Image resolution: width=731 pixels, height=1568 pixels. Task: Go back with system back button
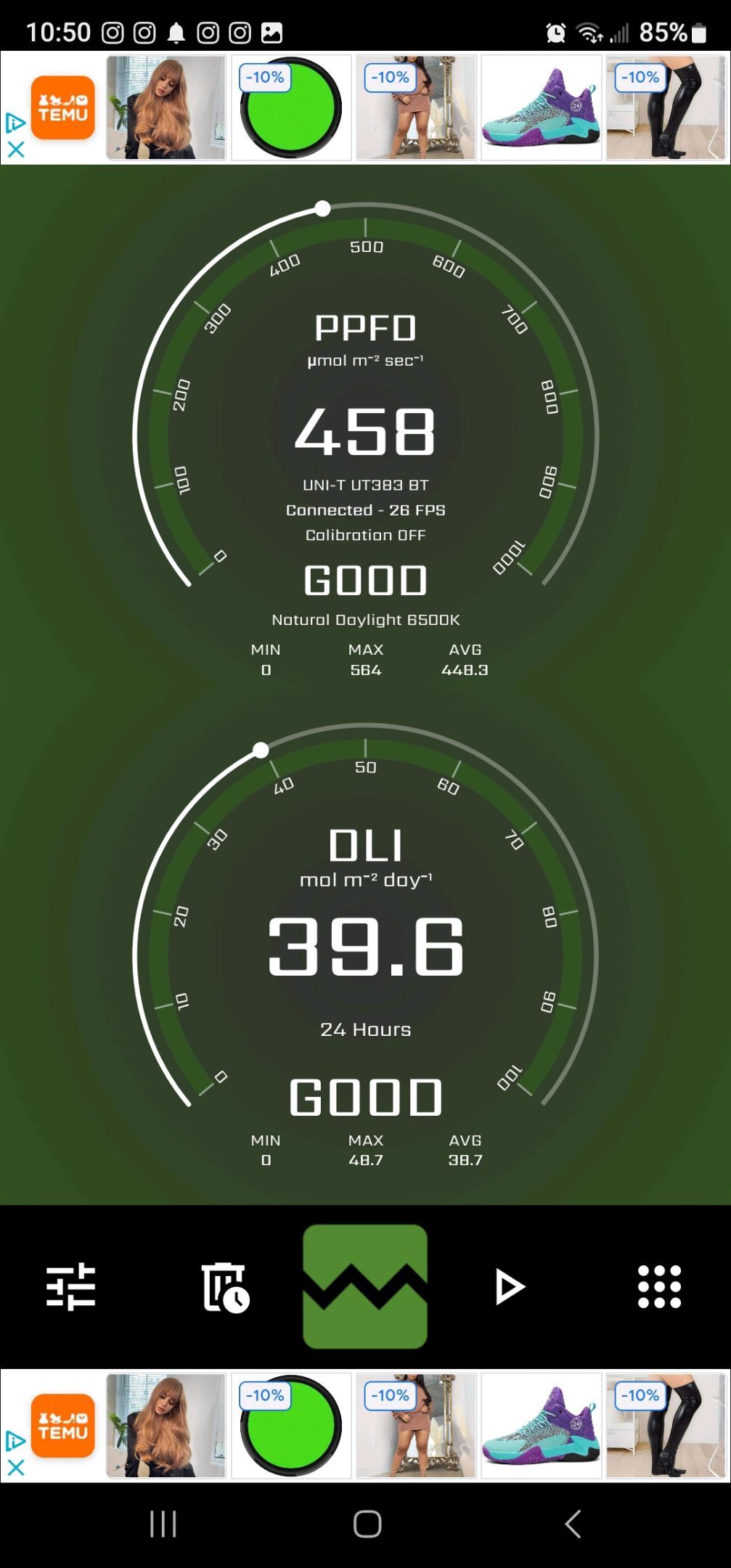pos(573,1524)
